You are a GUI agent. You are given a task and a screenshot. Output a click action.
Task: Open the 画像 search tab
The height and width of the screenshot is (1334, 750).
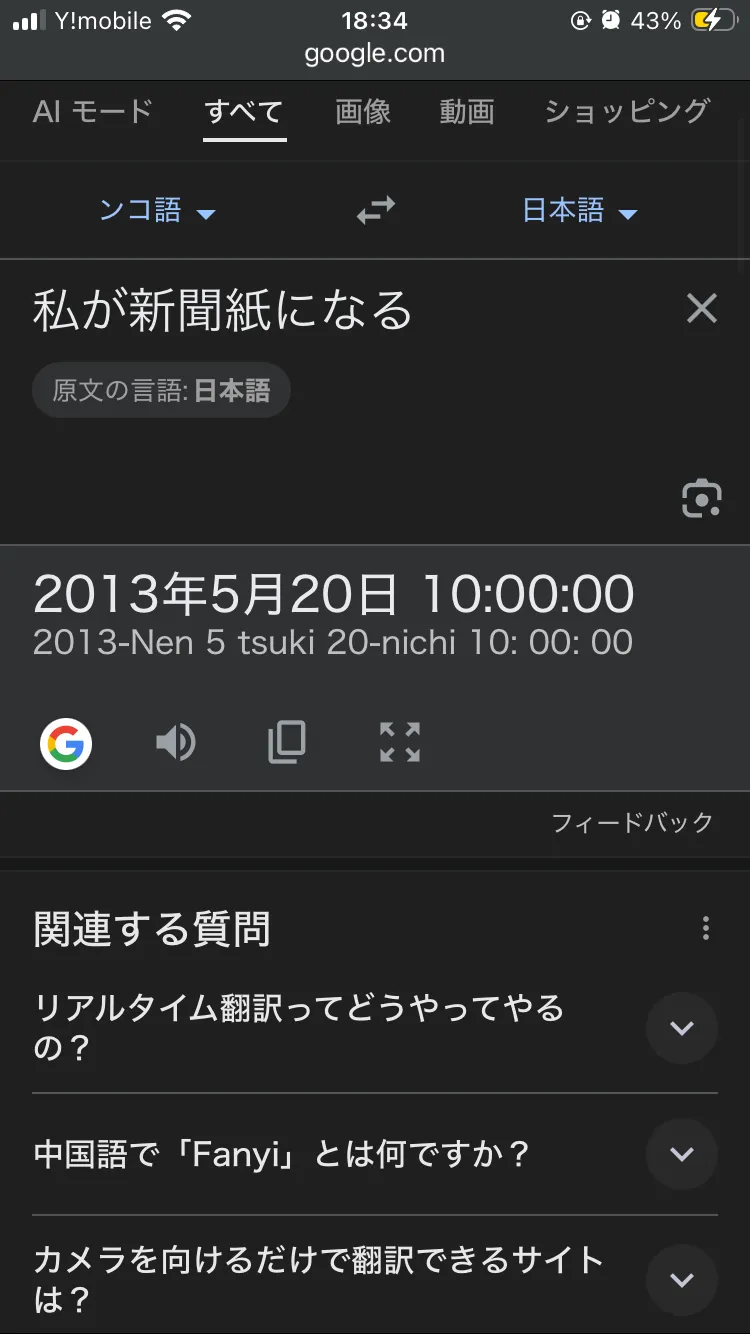[363, 111]
